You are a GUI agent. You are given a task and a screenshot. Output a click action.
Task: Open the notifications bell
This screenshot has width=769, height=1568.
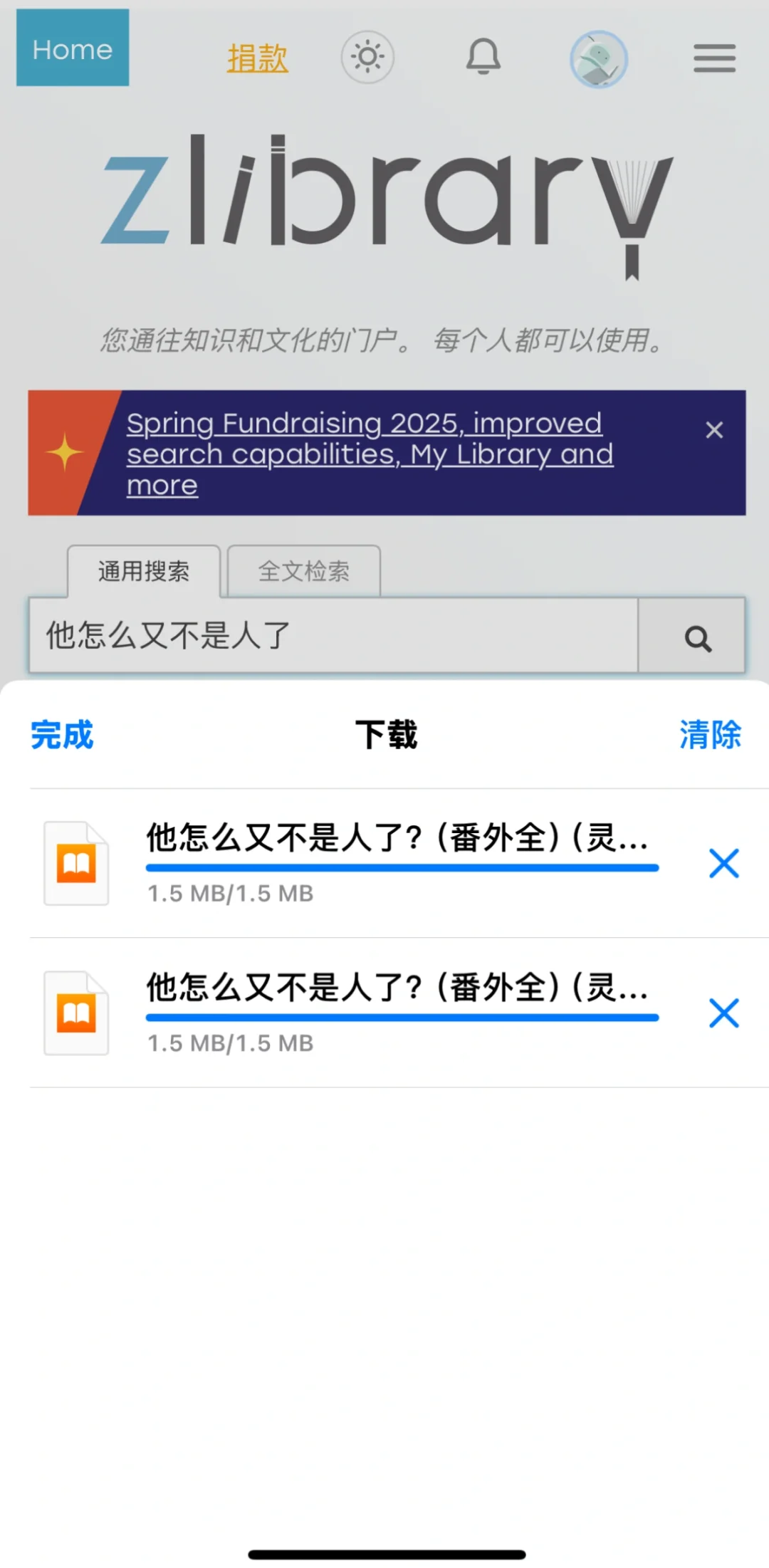(x=483, y=57)
